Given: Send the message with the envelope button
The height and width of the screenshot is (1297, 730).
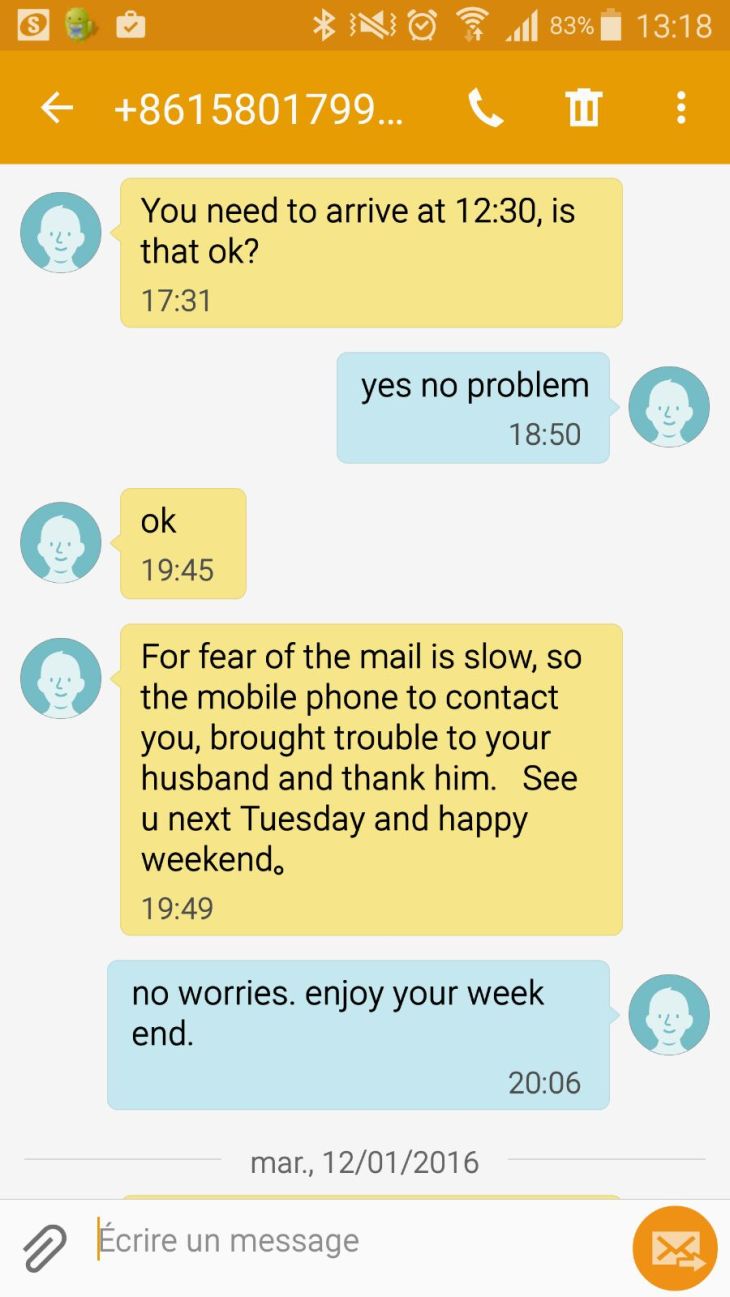Looking at the screenshot, I should coord(675,1248).
